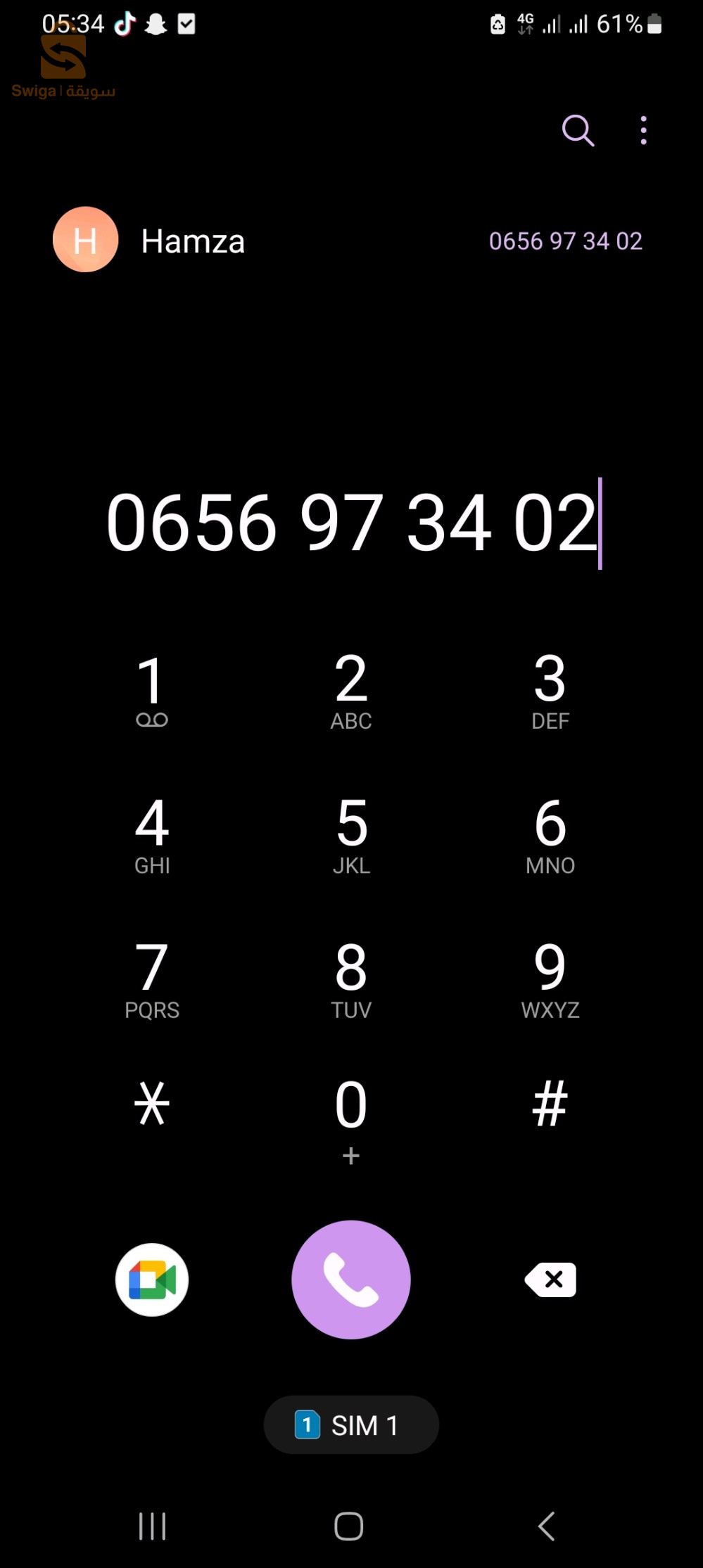Screen dimensions: 703x1568
Task: Tap the 9 WXYZ key
Action: pos(550,979)
